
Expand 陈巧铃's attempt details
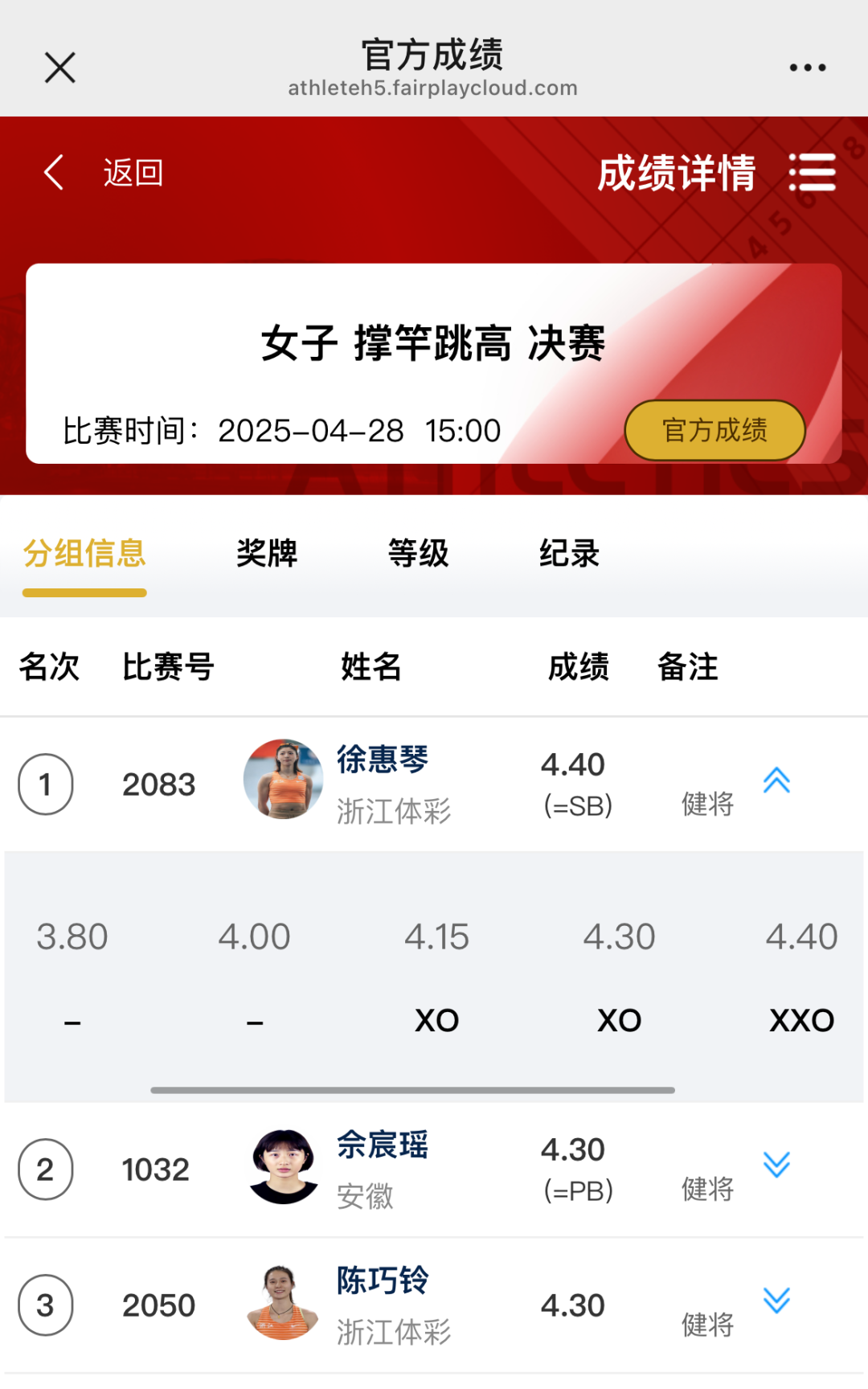coord(776,1301)
